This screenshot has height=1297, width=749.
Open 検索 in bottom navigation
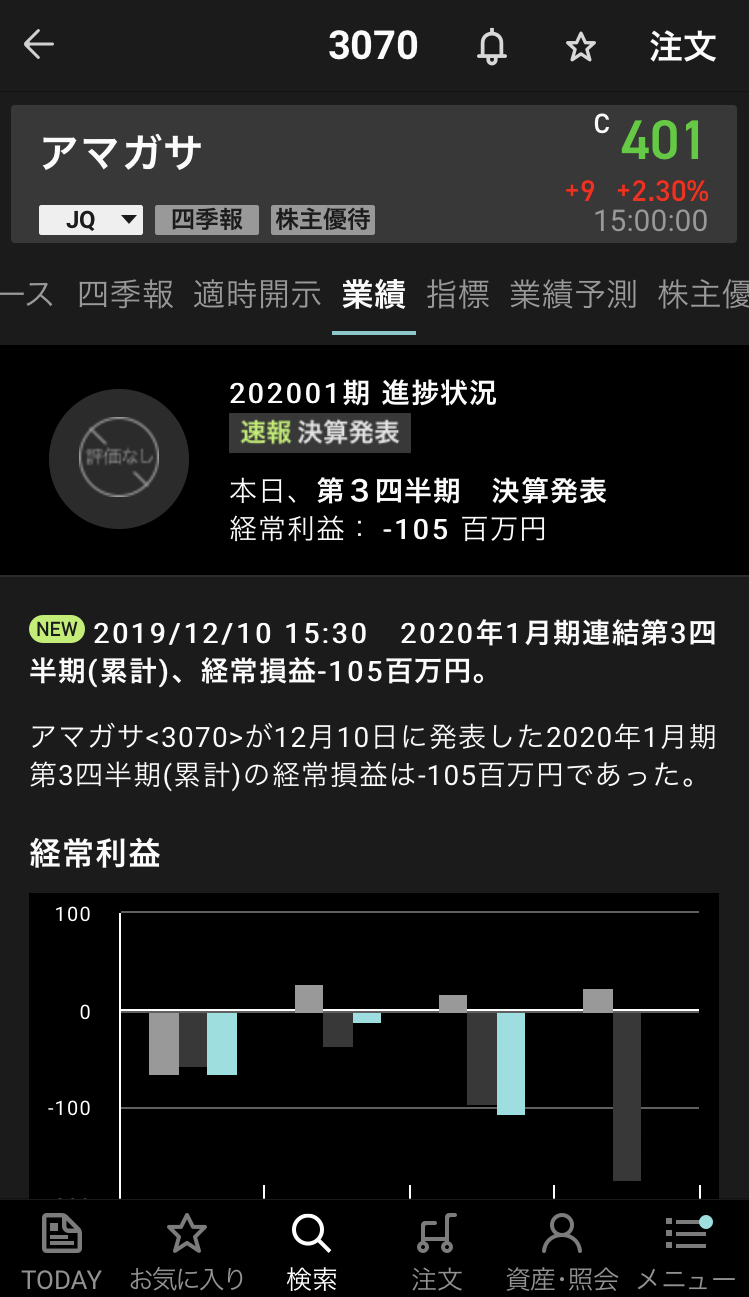pyautogui.click(x=311, y=1250)
